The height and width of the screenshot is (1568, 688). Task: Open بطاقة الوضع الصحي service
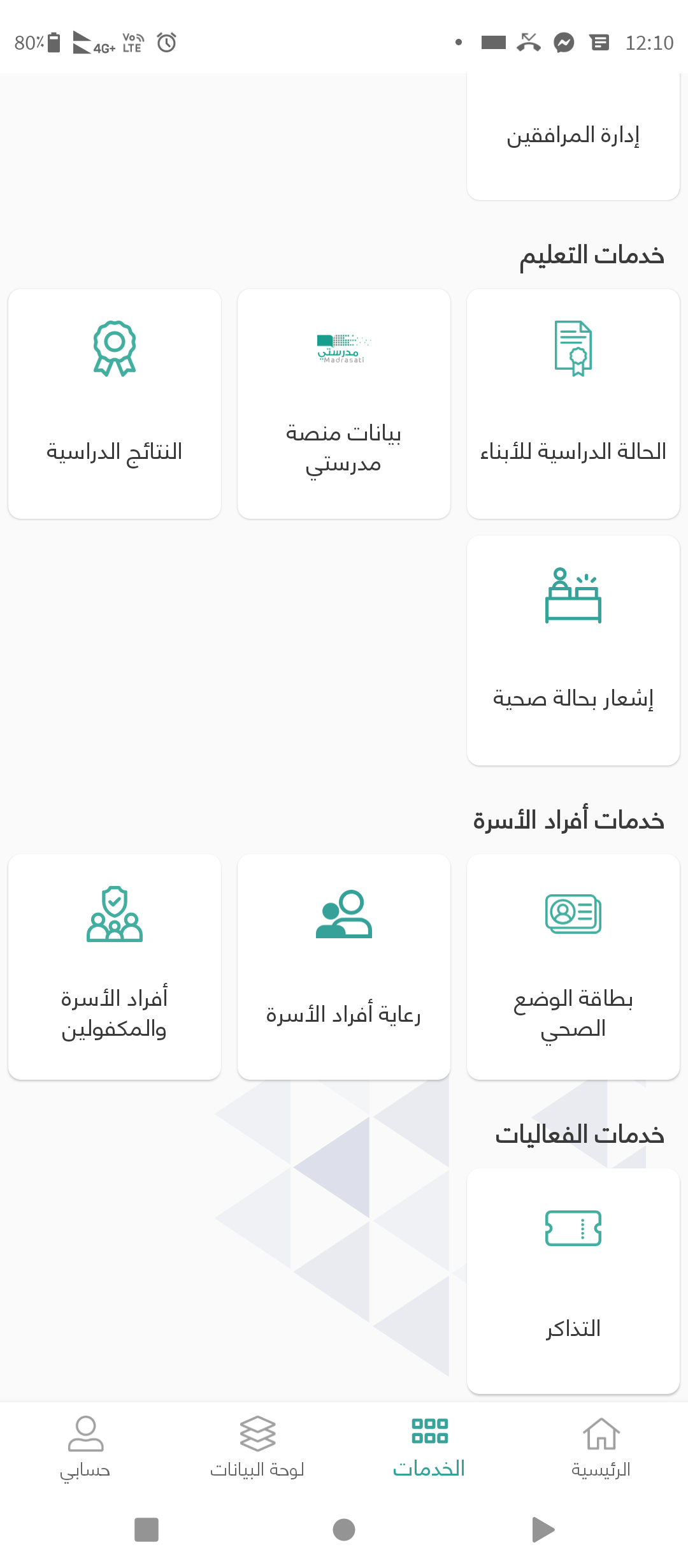tap(573, 967)
